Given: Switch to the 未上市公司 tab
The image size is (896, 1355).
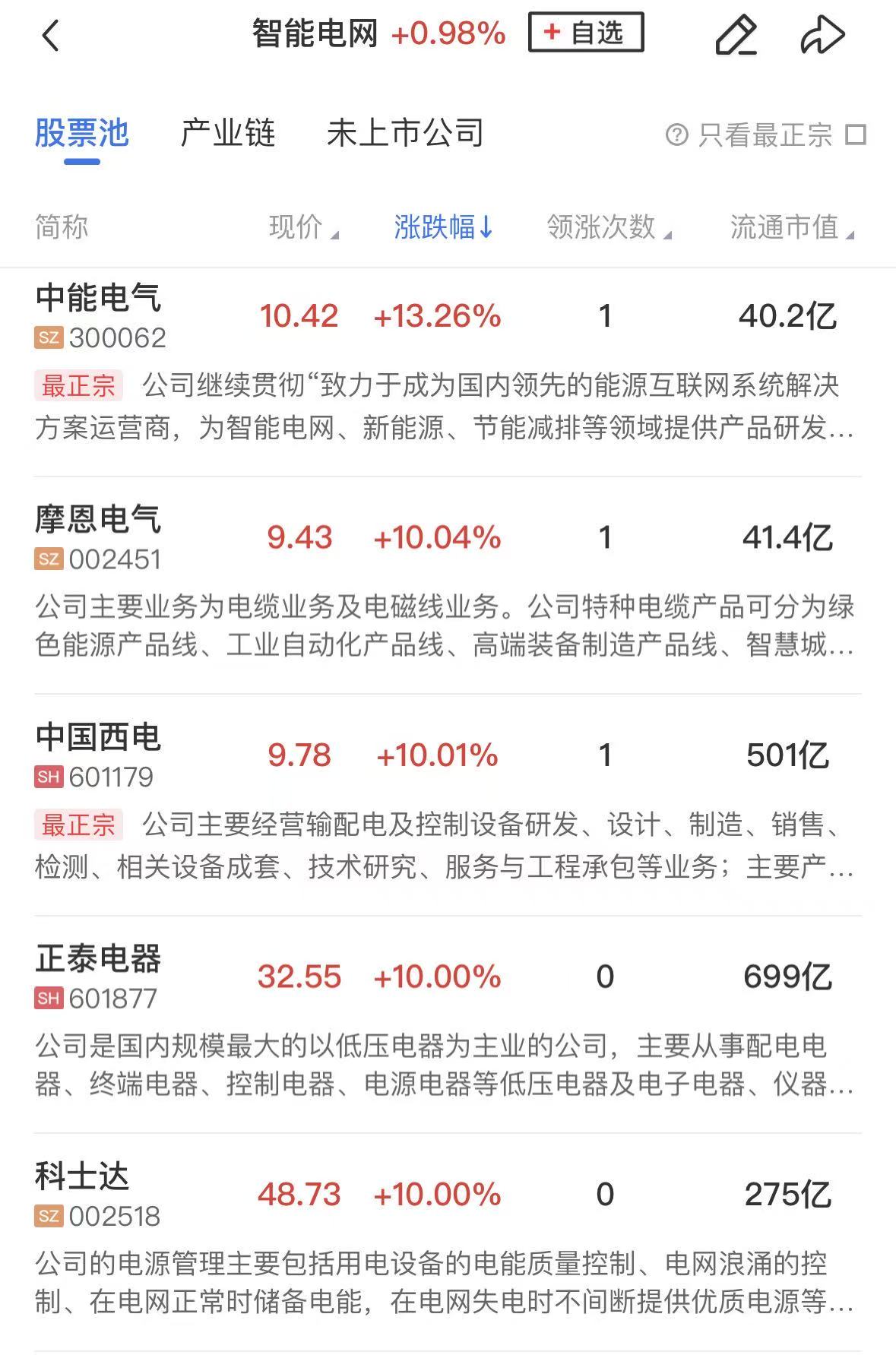Looking at the screenshot, I should [x=405, y=134].
